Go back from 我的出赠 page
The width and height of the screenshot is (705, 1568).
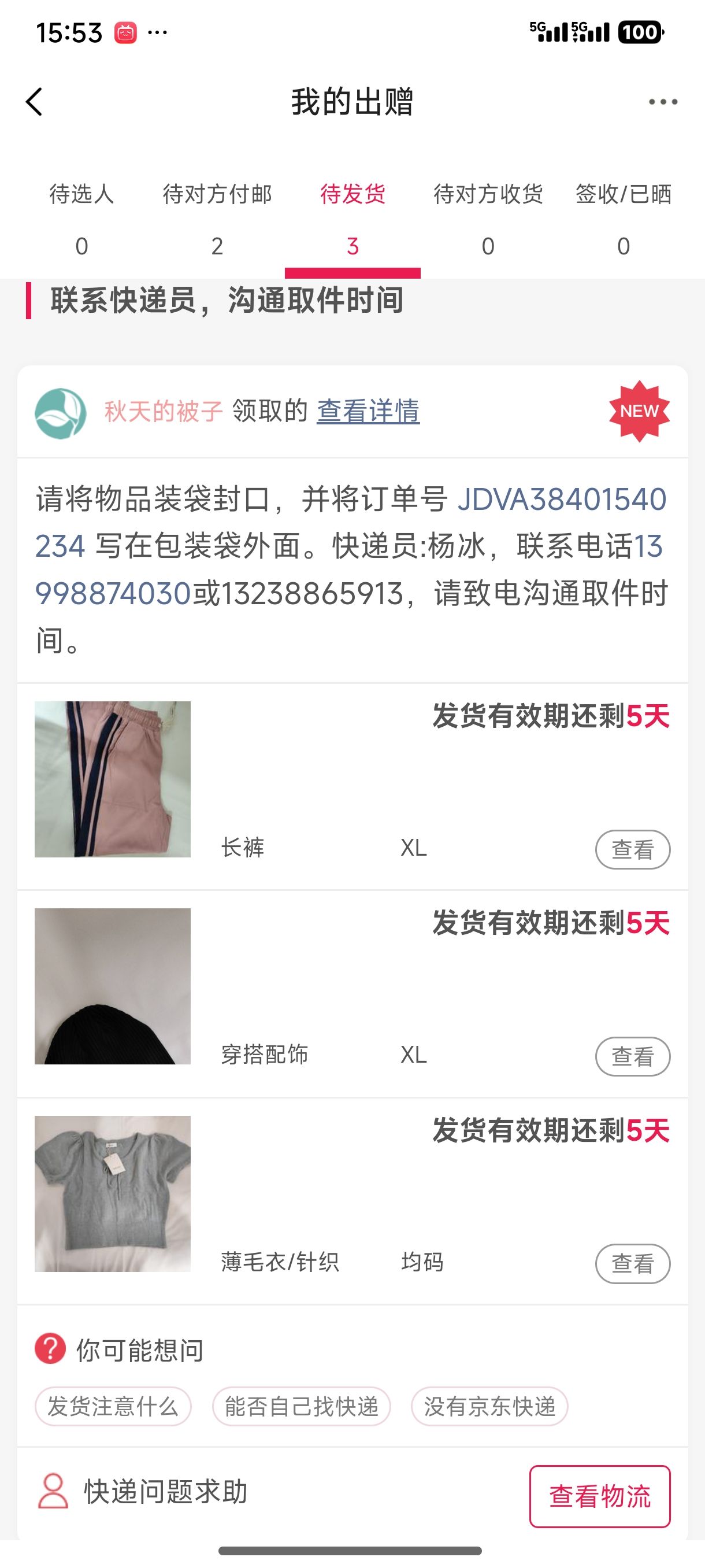point(35,102)
